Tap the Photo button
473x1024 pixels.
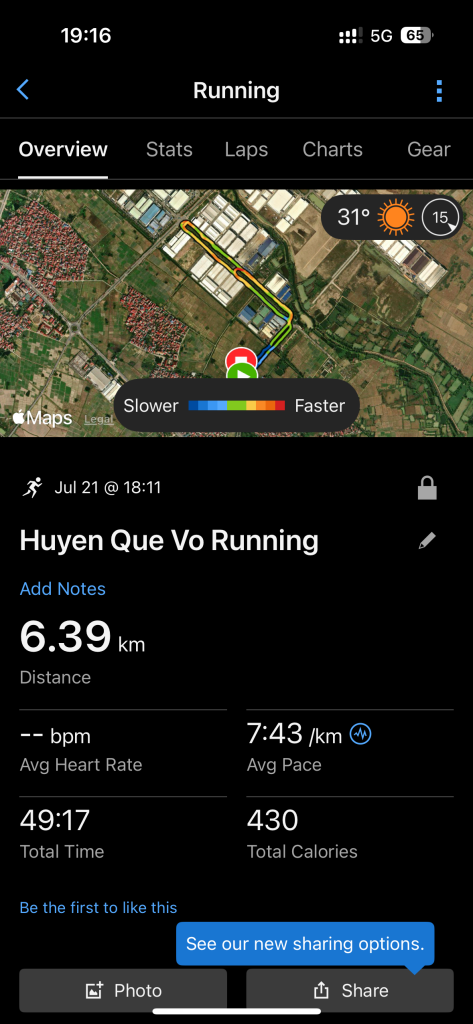click(x=123, y=991)
